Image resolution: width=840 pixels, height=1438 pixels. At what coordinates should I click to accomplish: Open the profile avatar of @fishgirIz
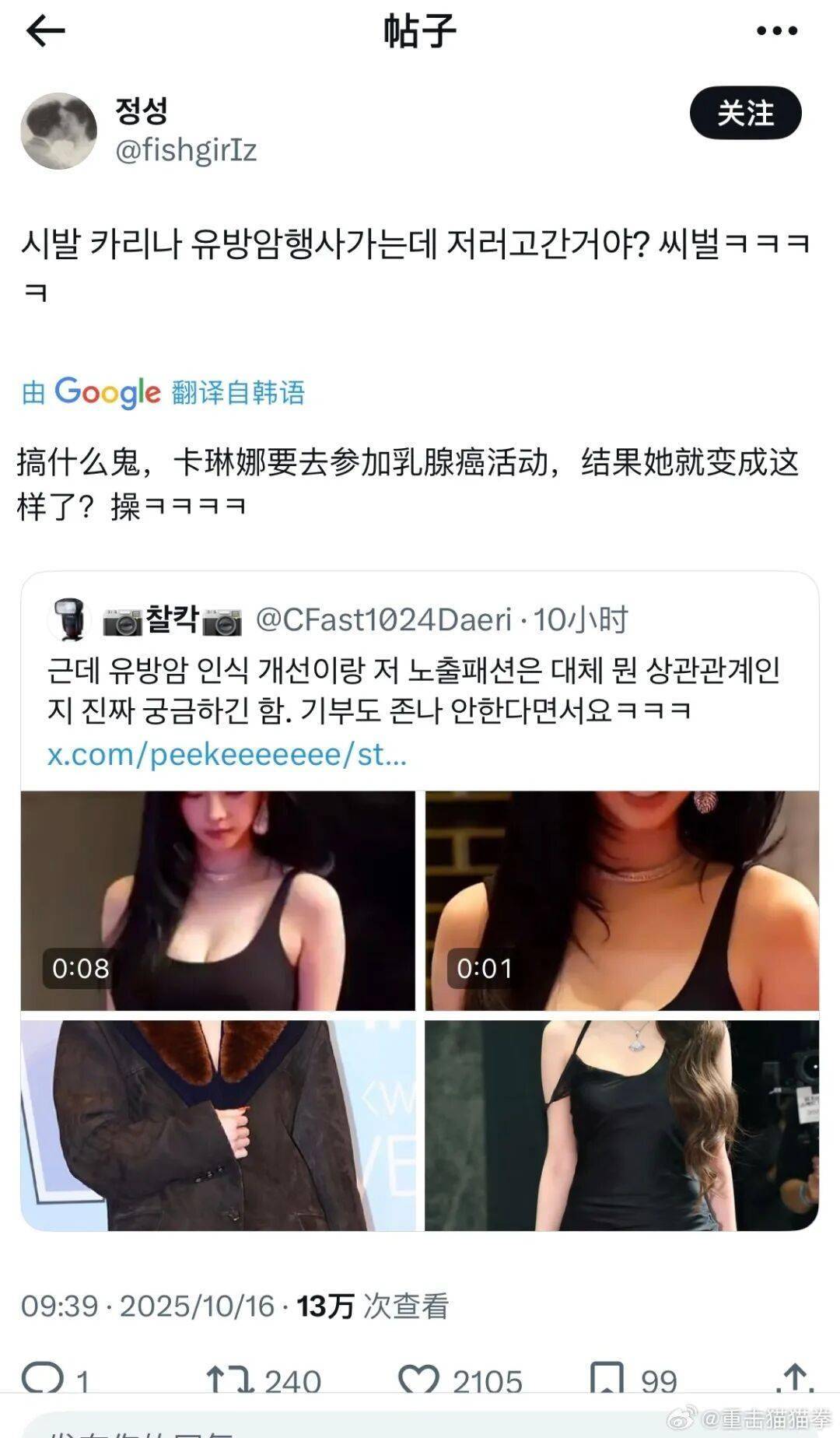(59, 132)
